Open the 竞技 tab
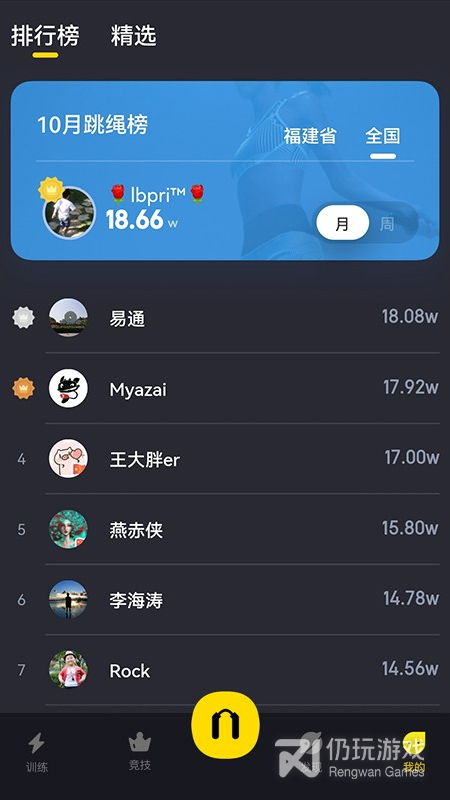 [139, 752]
